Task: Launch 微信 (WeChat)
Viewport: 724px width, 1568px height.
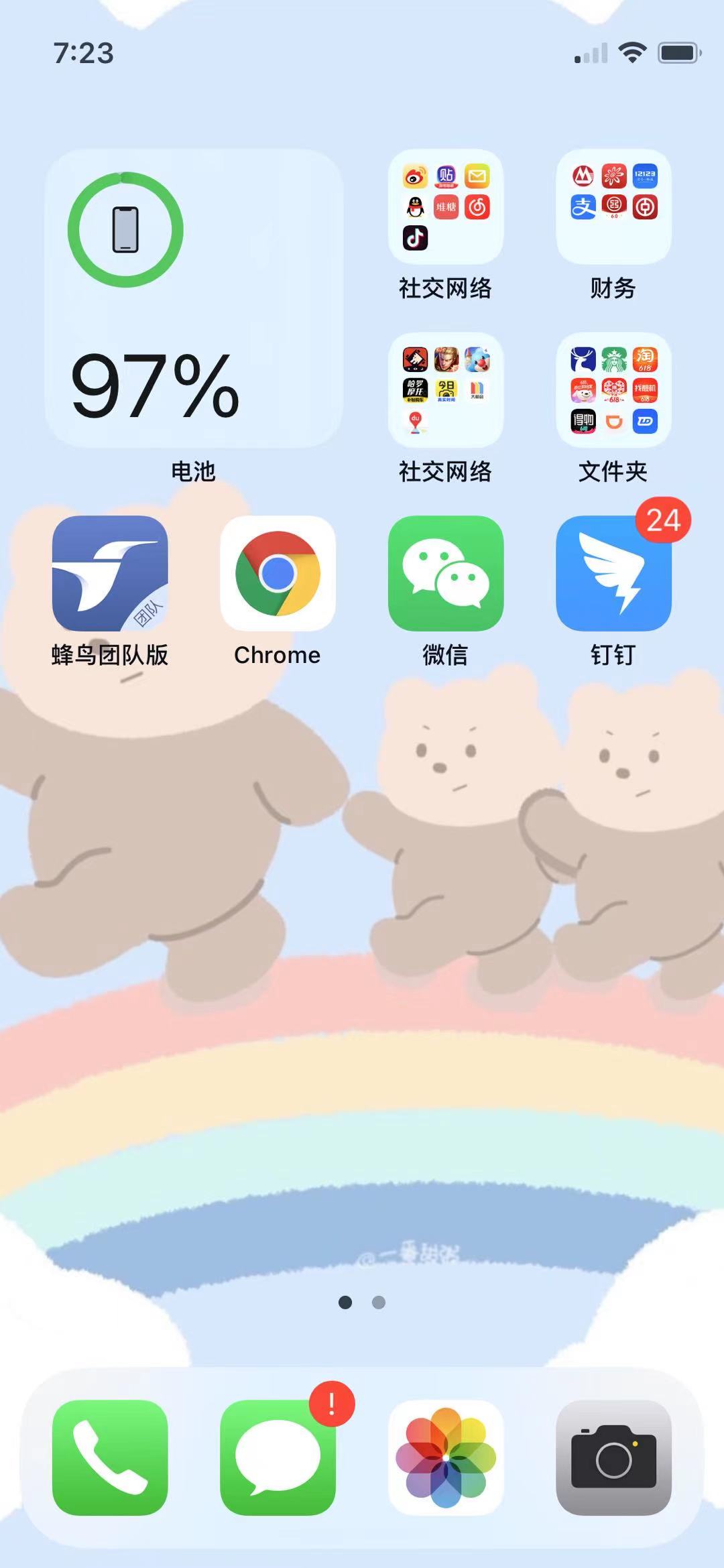Action: pos(446,573)
